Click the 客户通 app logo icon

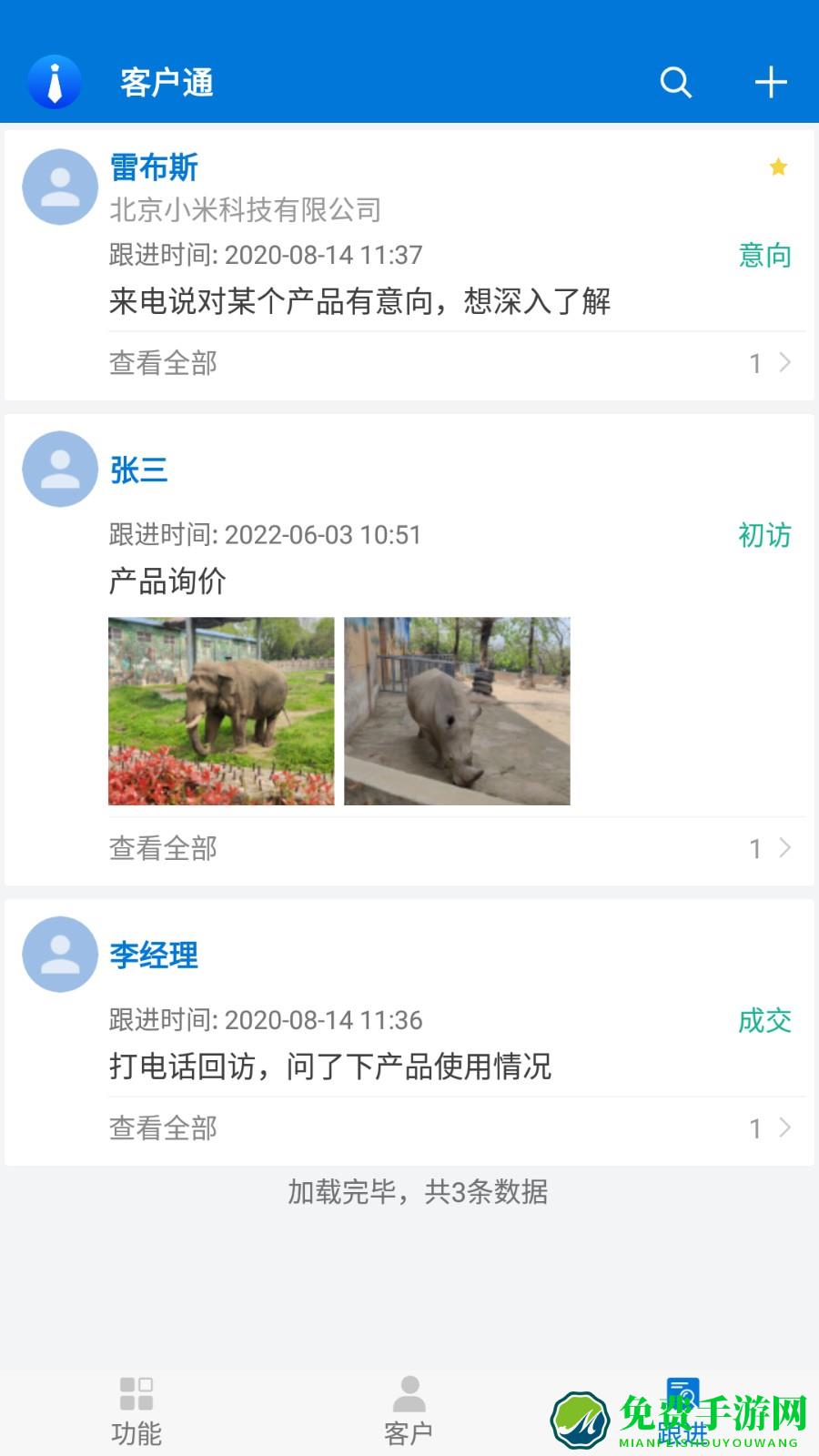[x=55, y=82]
